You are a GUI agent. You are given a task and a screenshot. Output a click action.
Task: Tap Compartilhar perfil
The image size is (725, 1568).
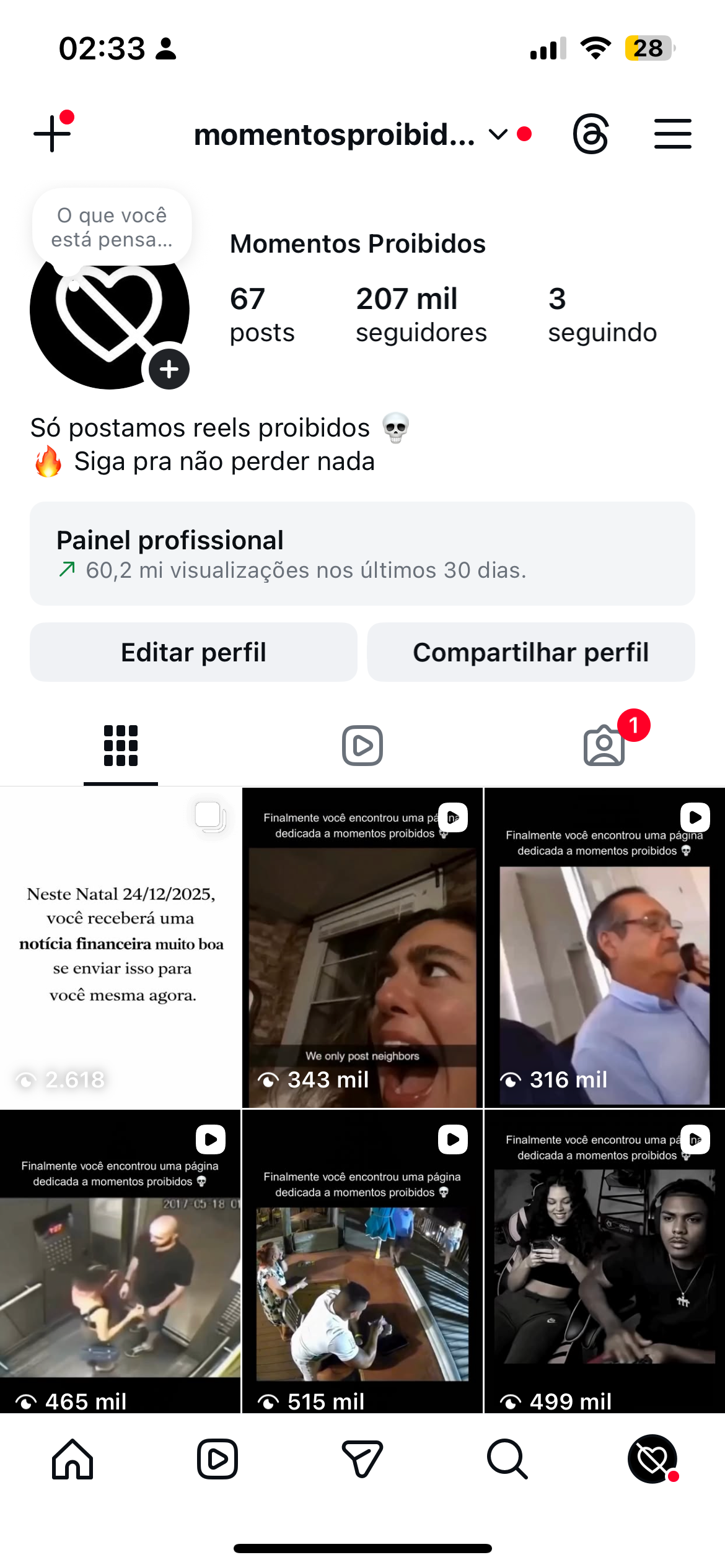point(530,652)
